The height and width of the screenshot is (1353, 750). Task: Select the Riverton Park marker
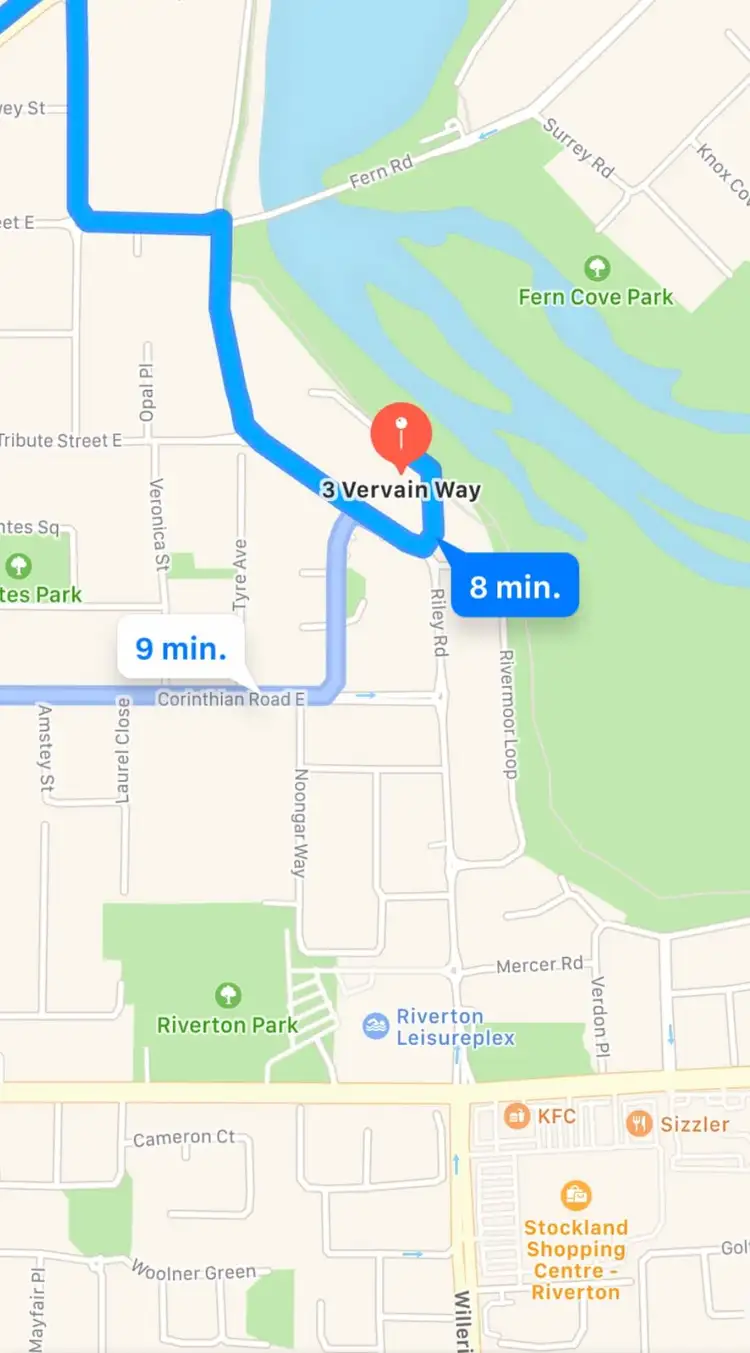click(228, 995)
